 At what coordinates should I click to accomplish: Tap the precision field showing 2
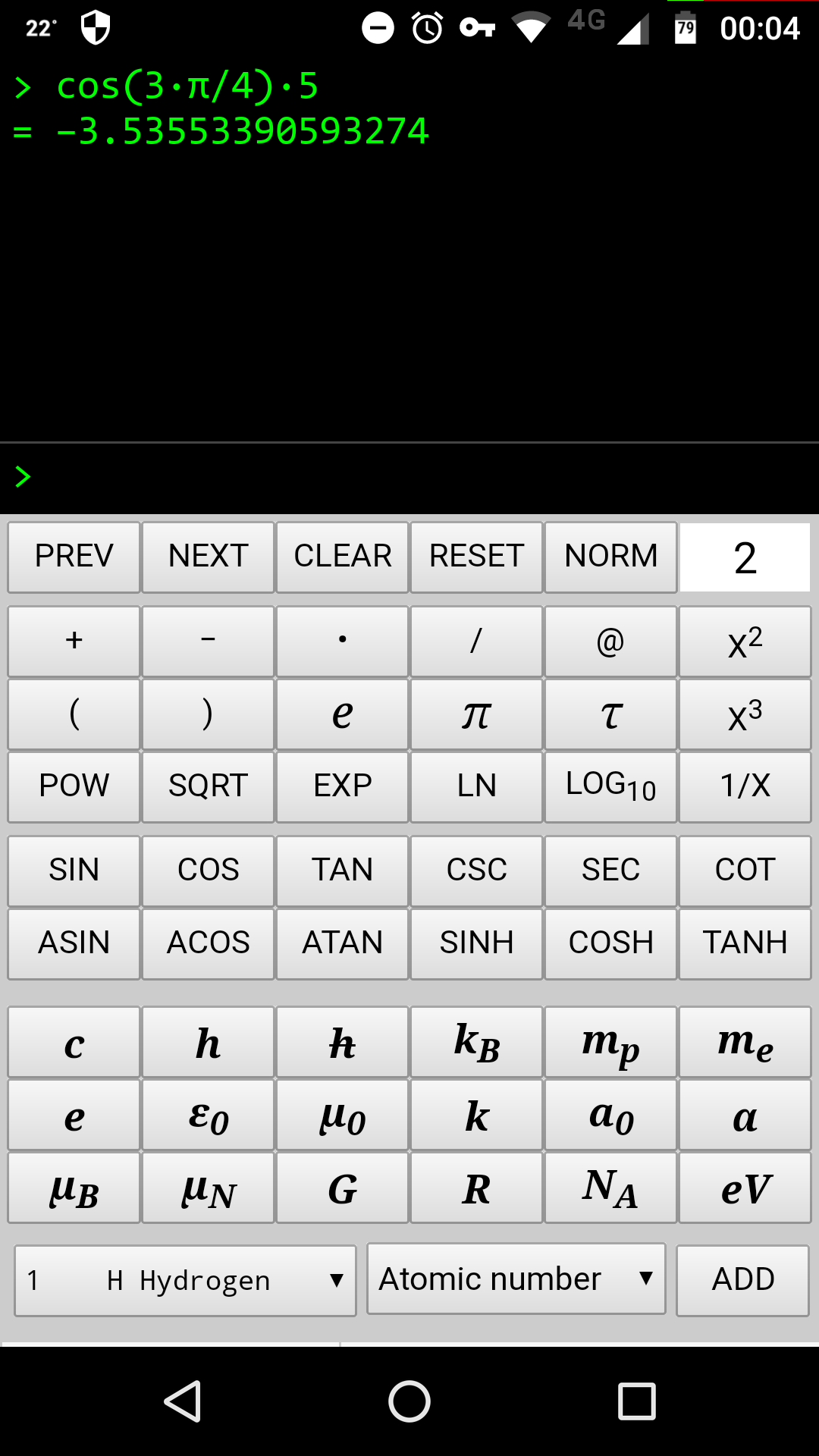(745, 557)
